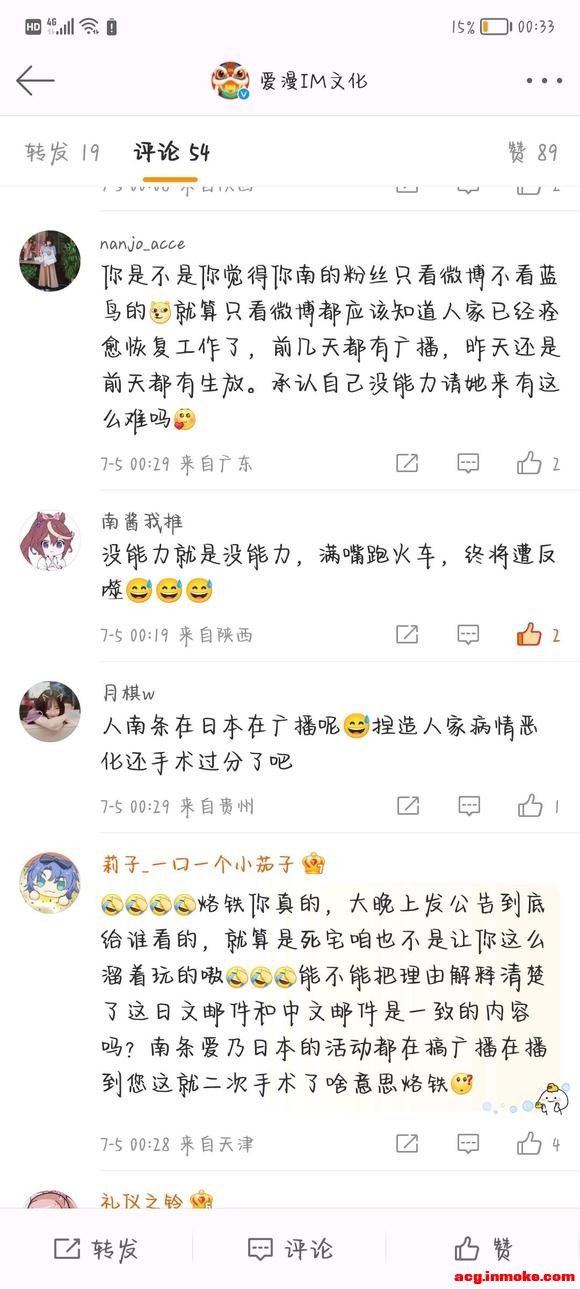Go back using the top-left arrow

[35, 80]
